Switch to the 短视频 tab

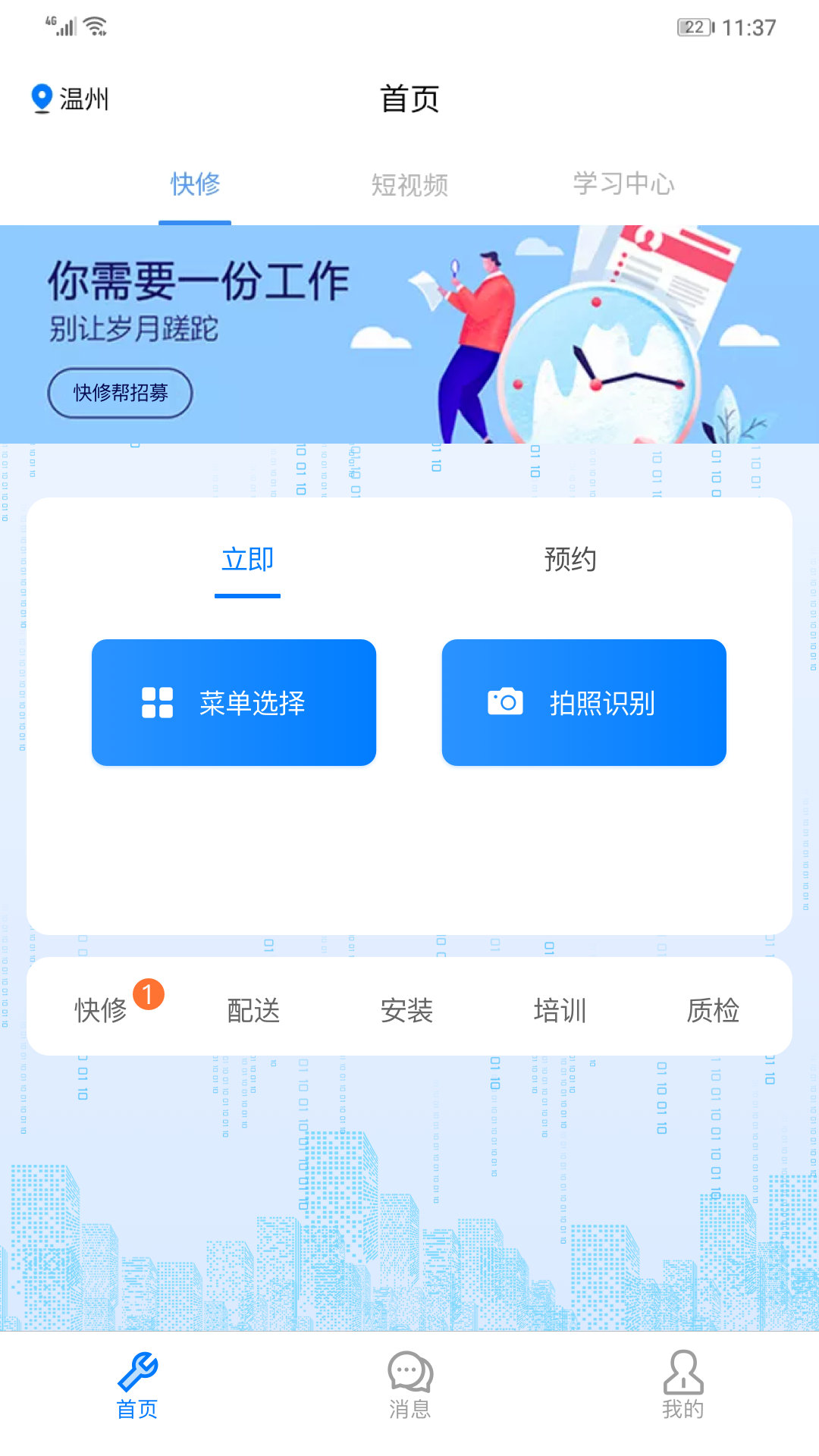(409, 184)
